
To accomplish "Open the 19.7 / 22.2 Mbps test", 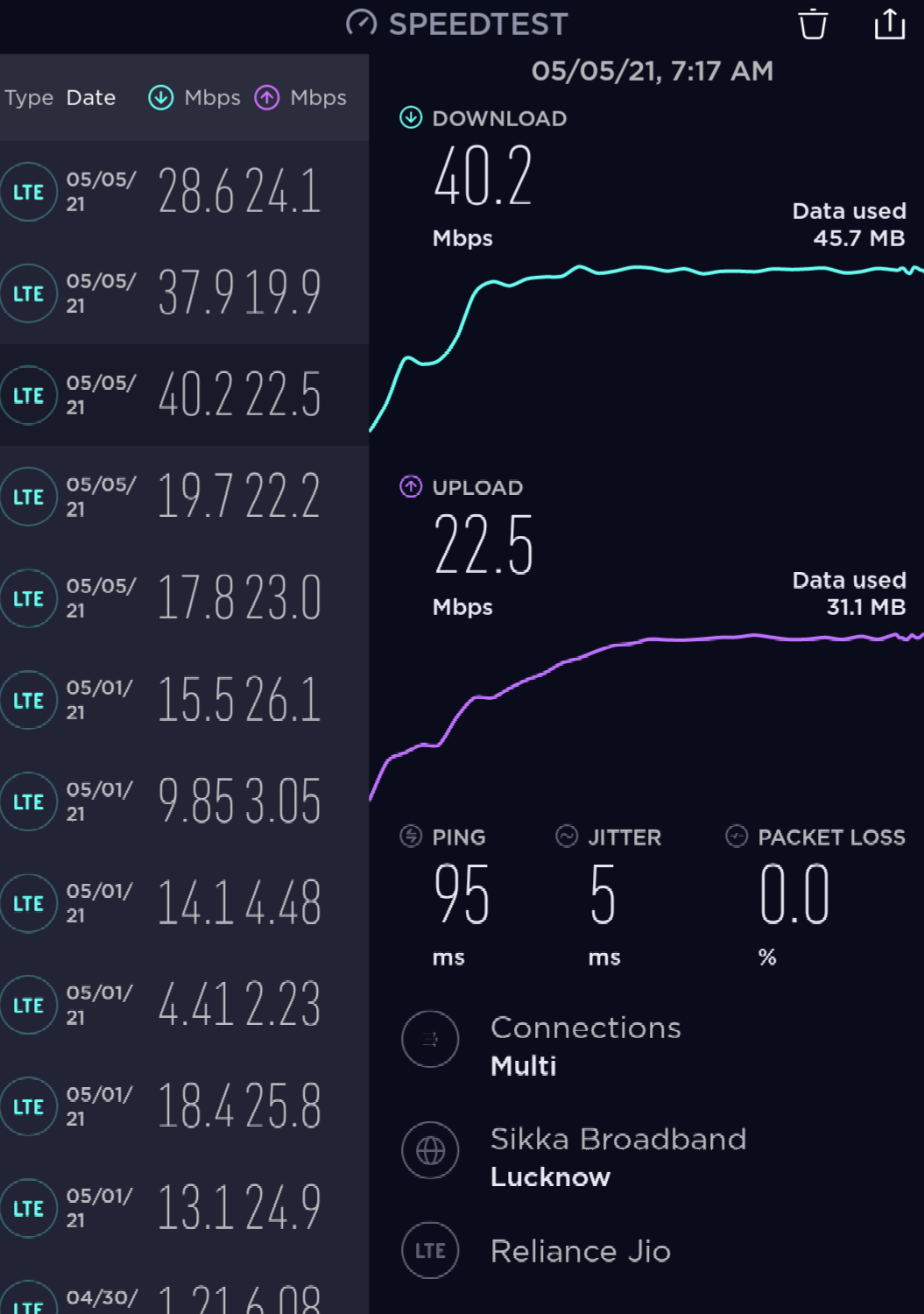I will (184, 497).
